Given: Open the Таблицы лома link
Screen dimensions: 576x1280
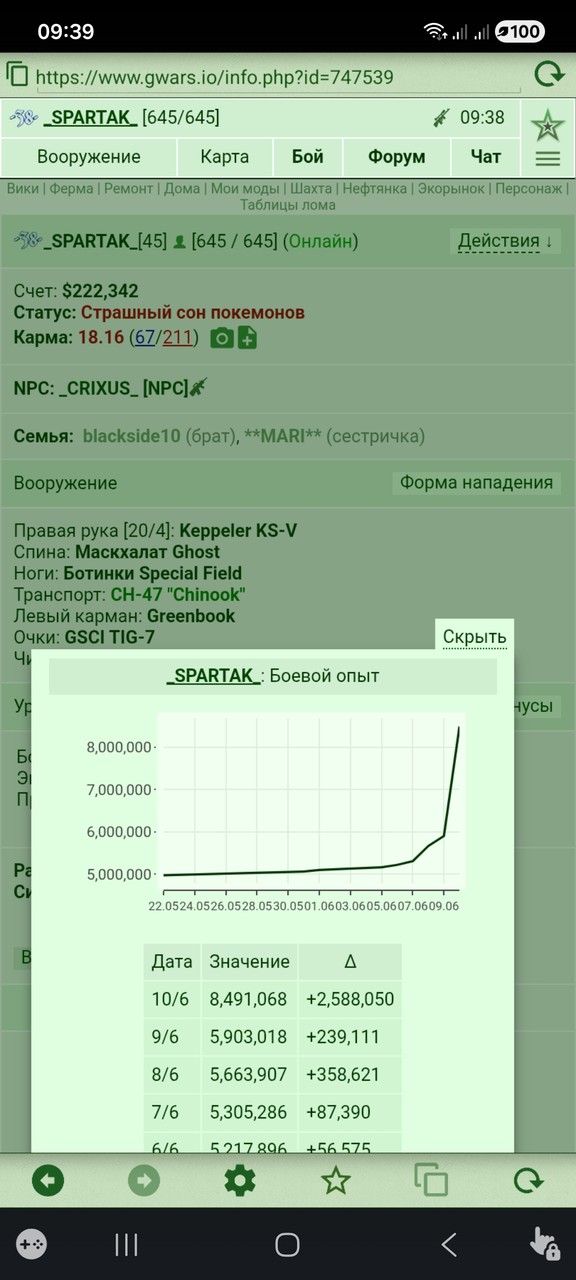Looking at the screenshot, I should click(x=288, y=205).
